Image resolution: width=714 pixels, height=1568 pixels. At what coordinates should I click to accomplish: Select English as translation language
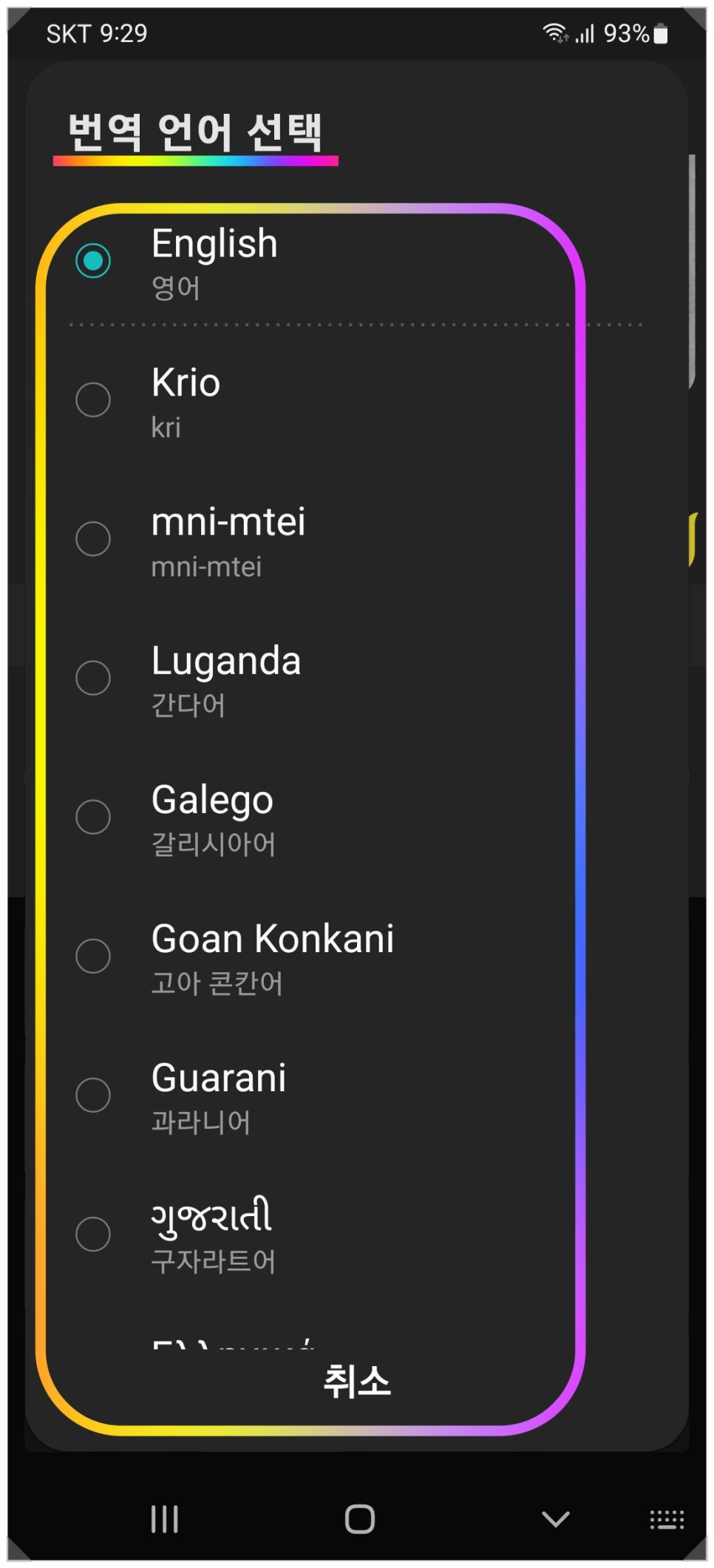(x=356, y=261)
